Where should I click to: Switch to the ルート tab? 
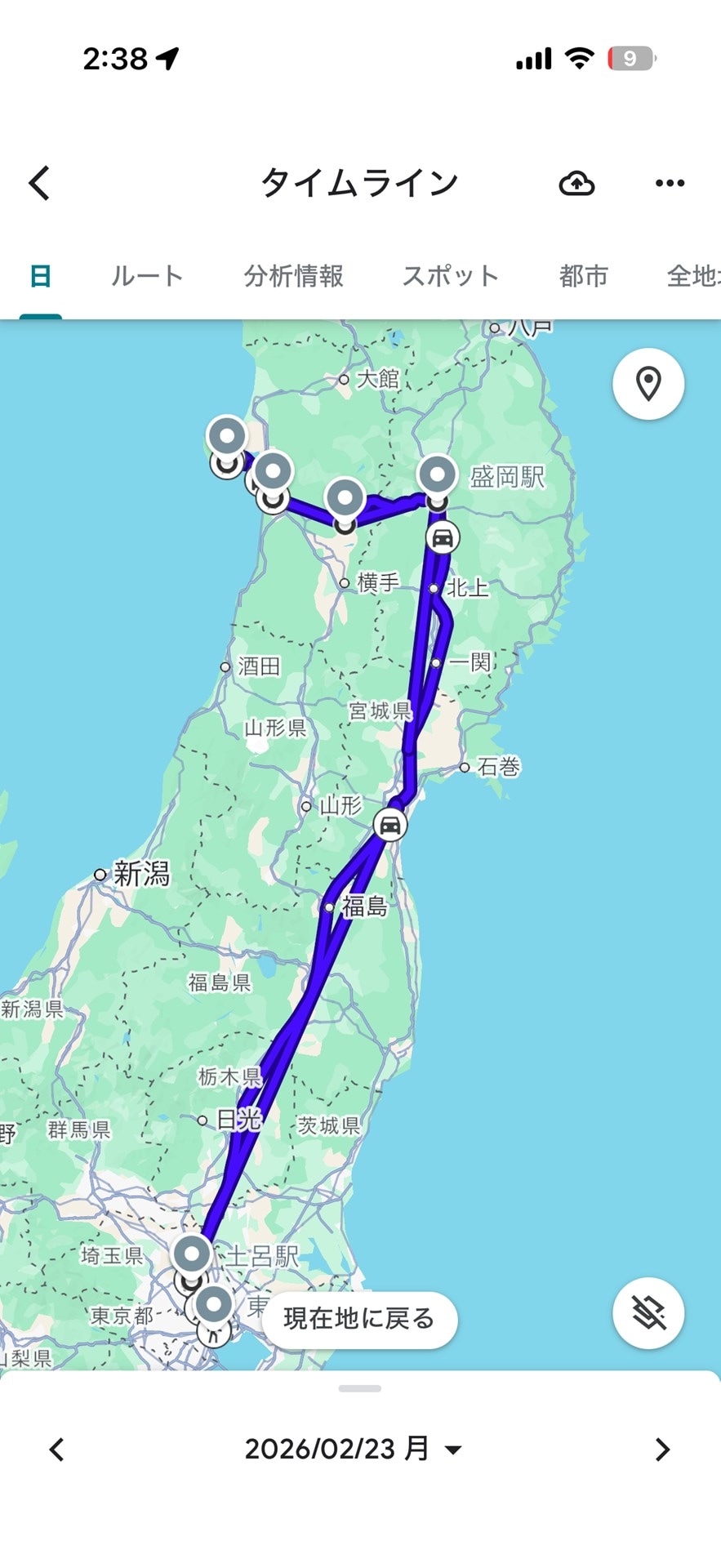147,276
